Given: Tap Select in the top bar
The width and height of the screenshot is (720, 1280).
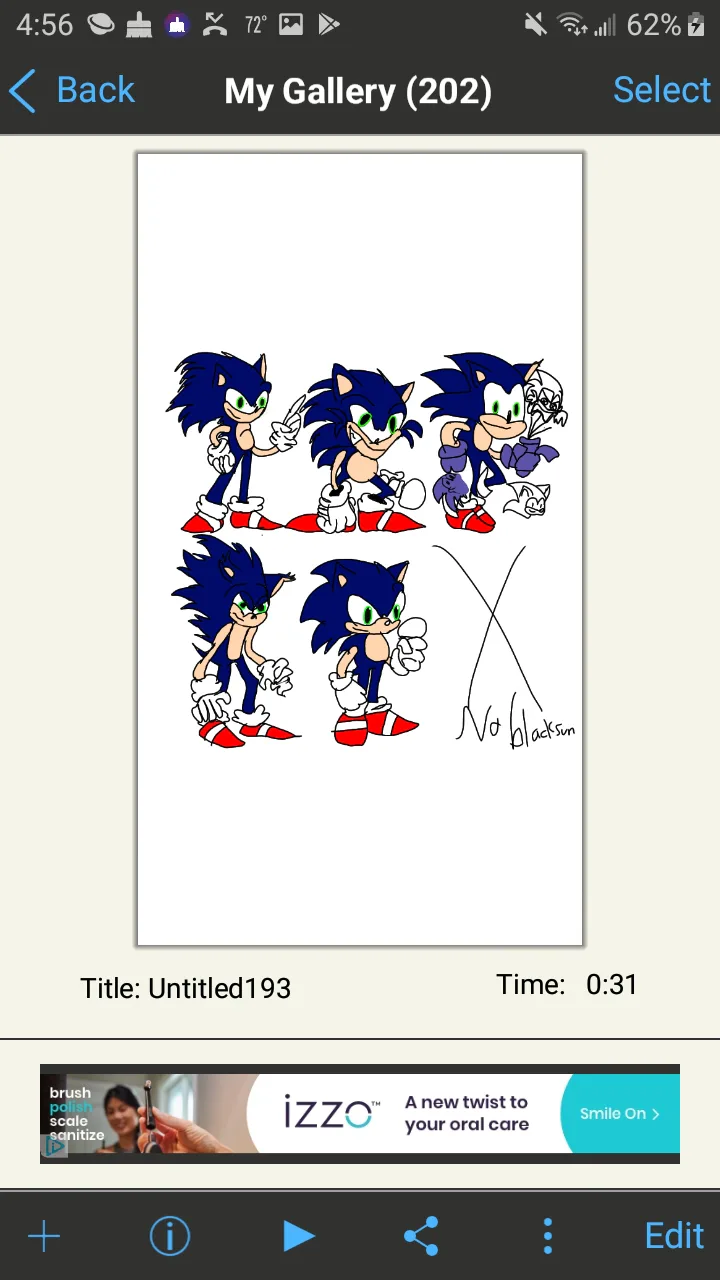Looking at the screenshot, I should pos(661,91).
